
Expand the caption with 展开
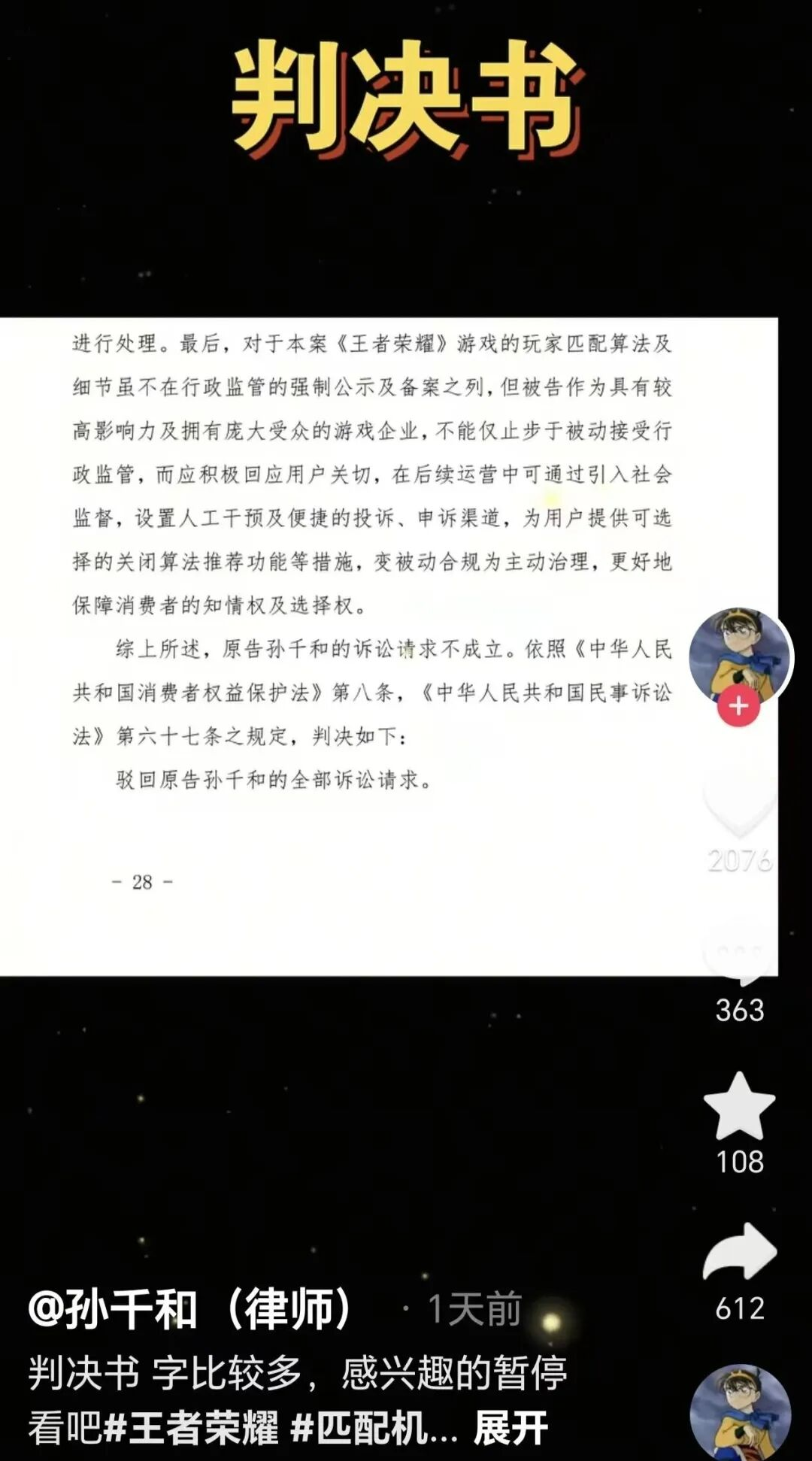(511, 1427)
